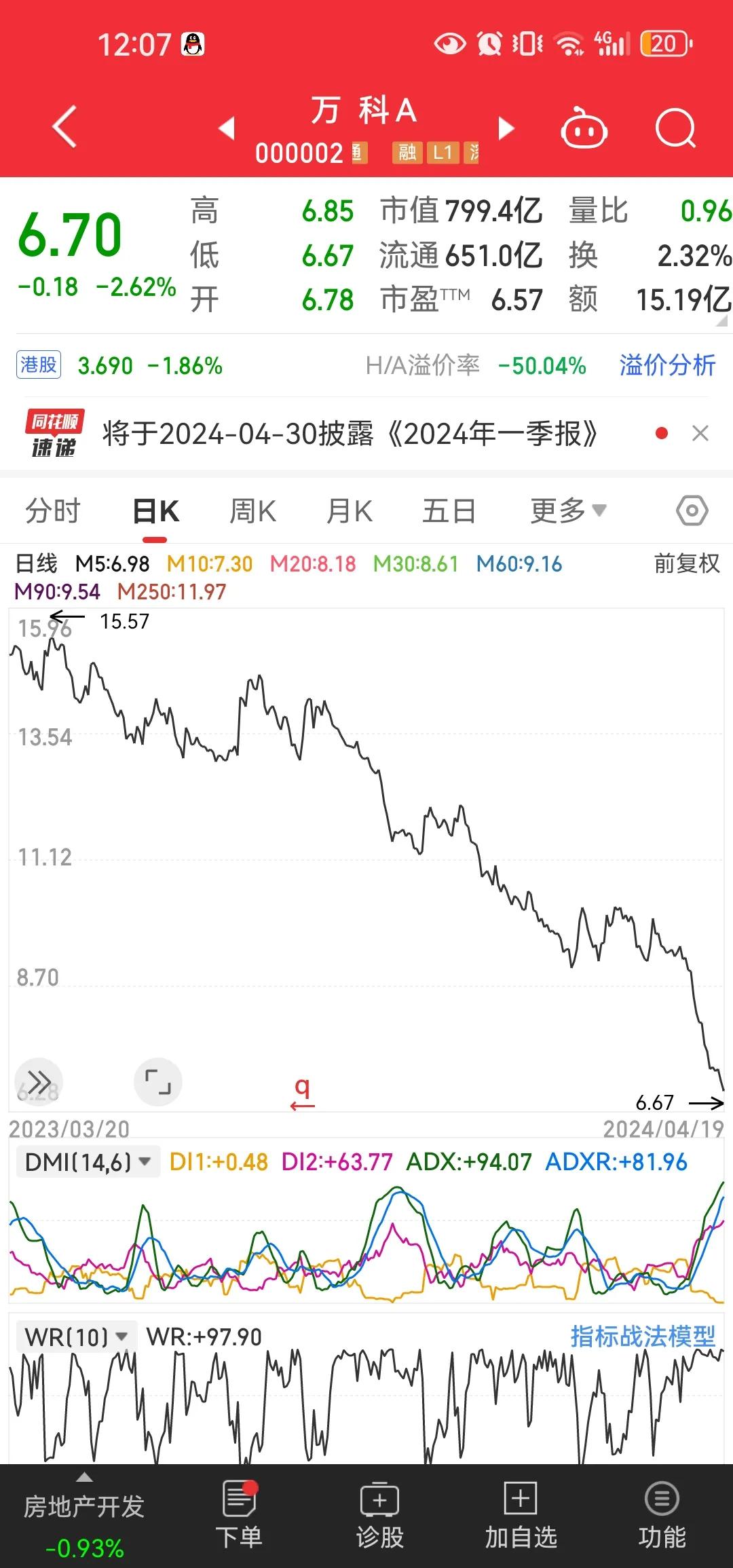Navigate back with the left arrow
733x1568 pixels.
64,128
